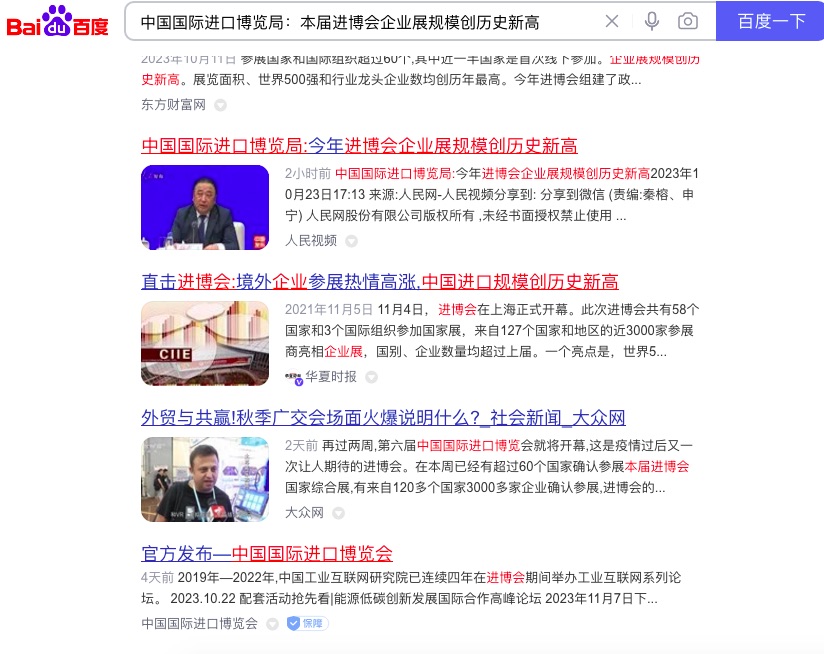This screenshot has width=824, height=654.
Task: Expand the dropdown next to 华夏时报
Action: click(x=371, y=377)
